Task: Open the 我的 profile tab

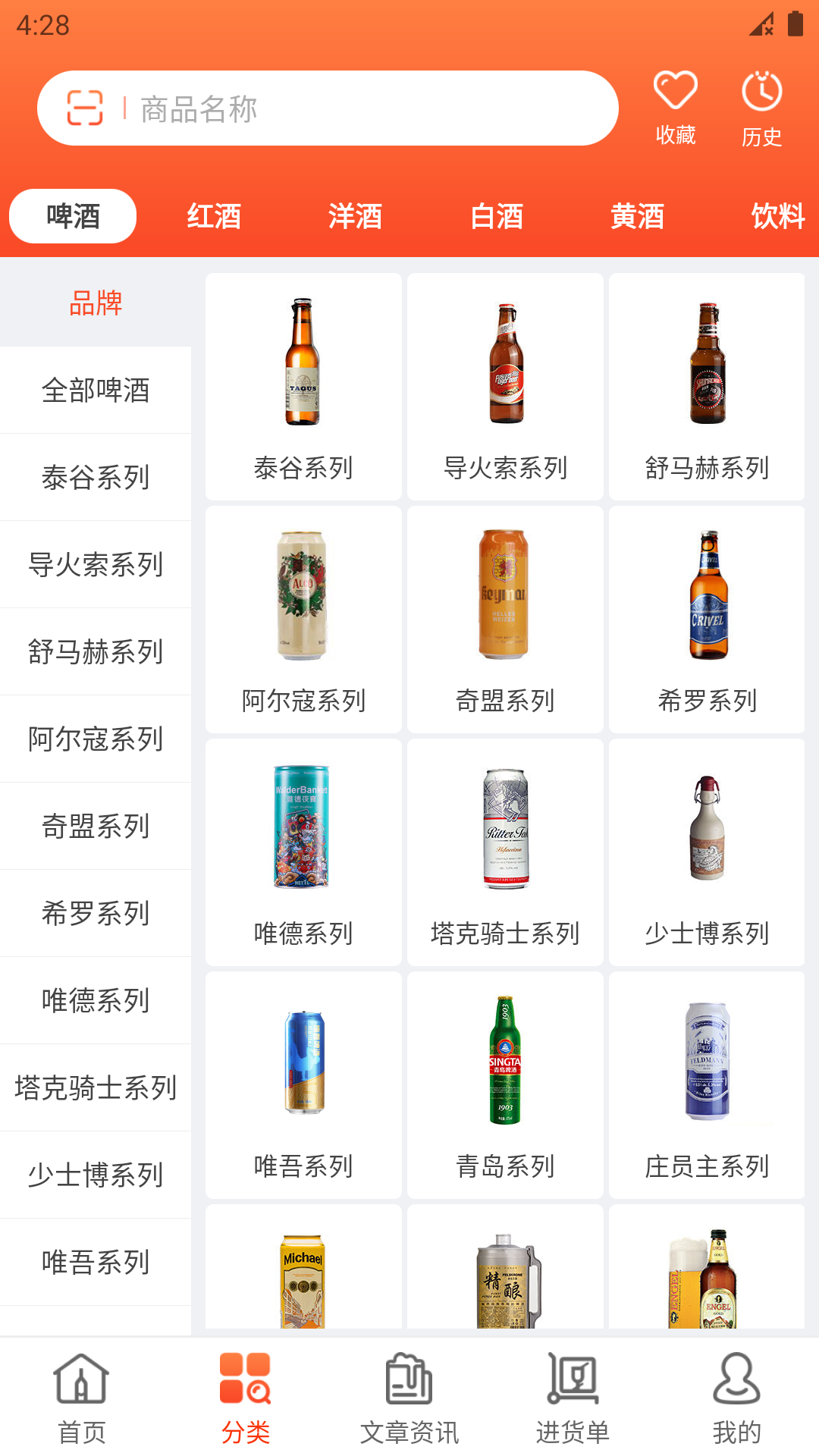Action: [736, 1398]
